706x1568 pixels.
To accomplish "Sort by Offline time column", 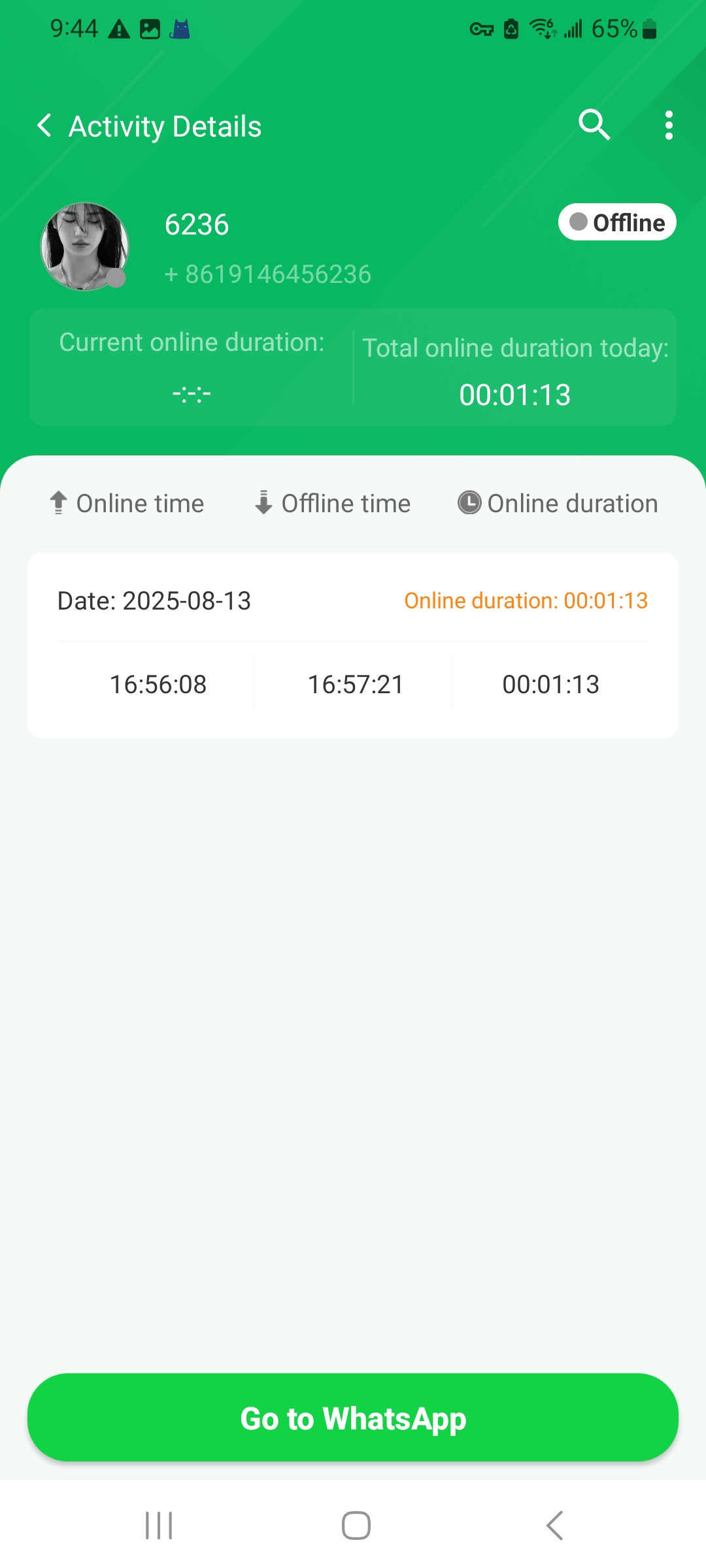I will pos(333,503).
